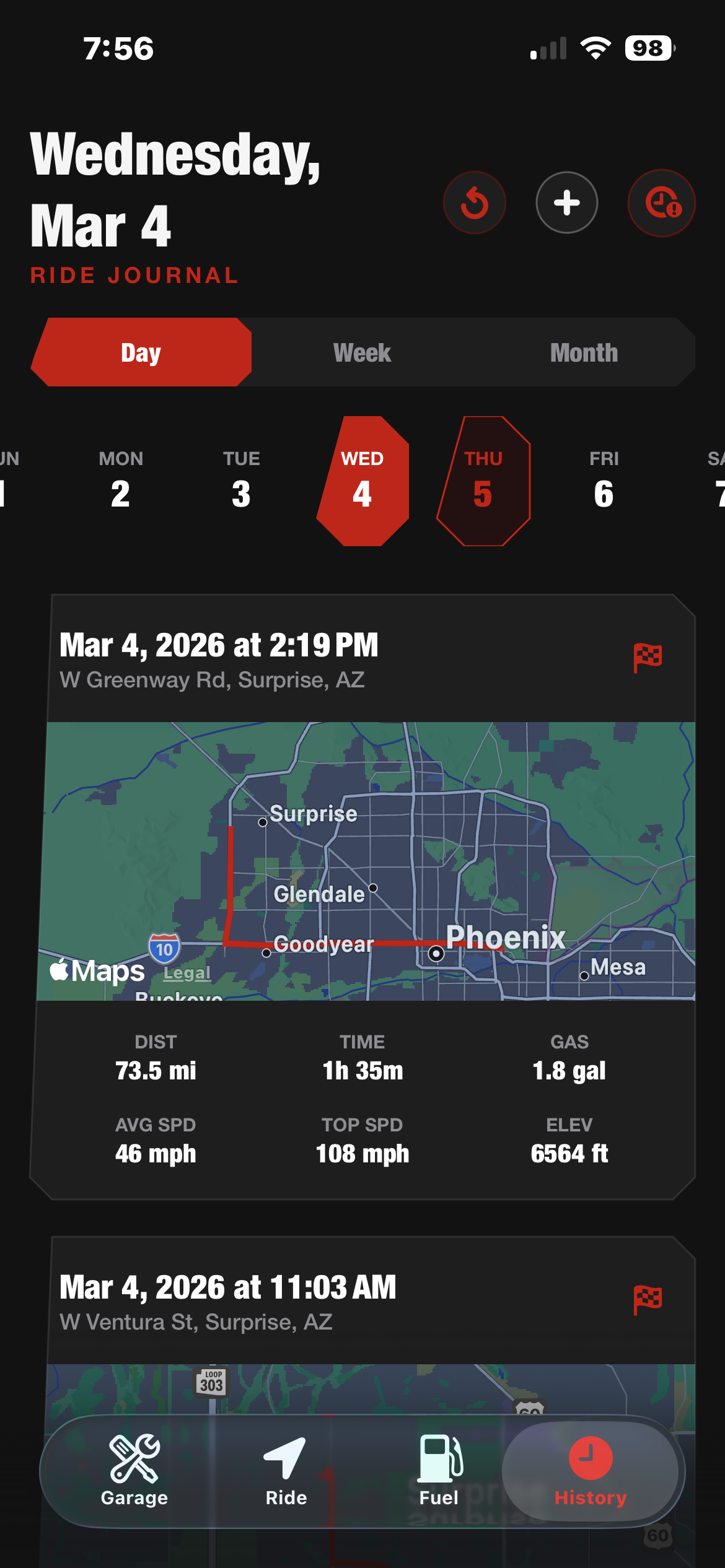Open the add new ride icon
This screenshot has height=1568, width=725.
coord(566,203)
